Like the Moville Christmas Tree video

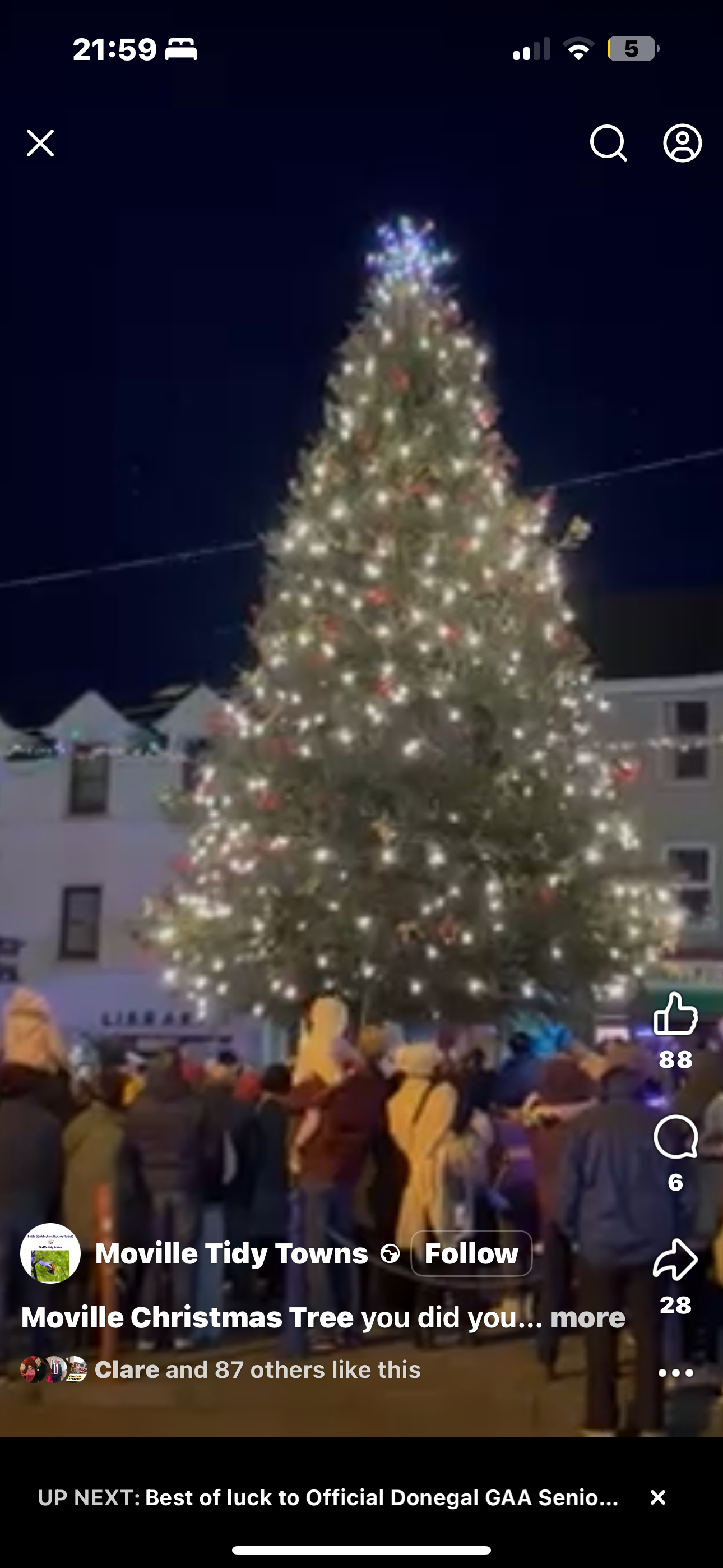click(x=675, y=1014)
